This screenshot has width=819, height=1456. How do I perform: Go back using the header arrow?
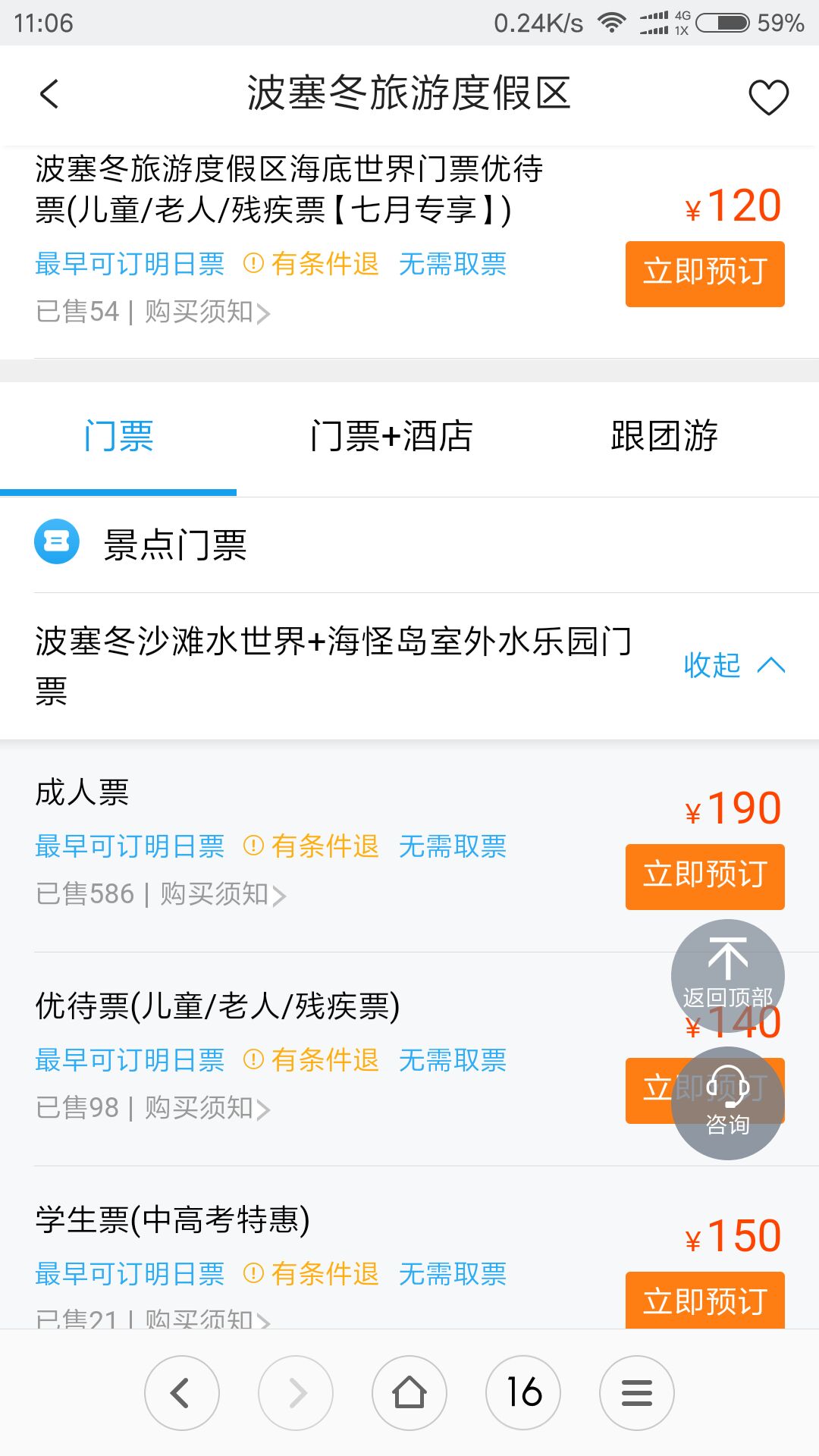[x=49, y=95]
